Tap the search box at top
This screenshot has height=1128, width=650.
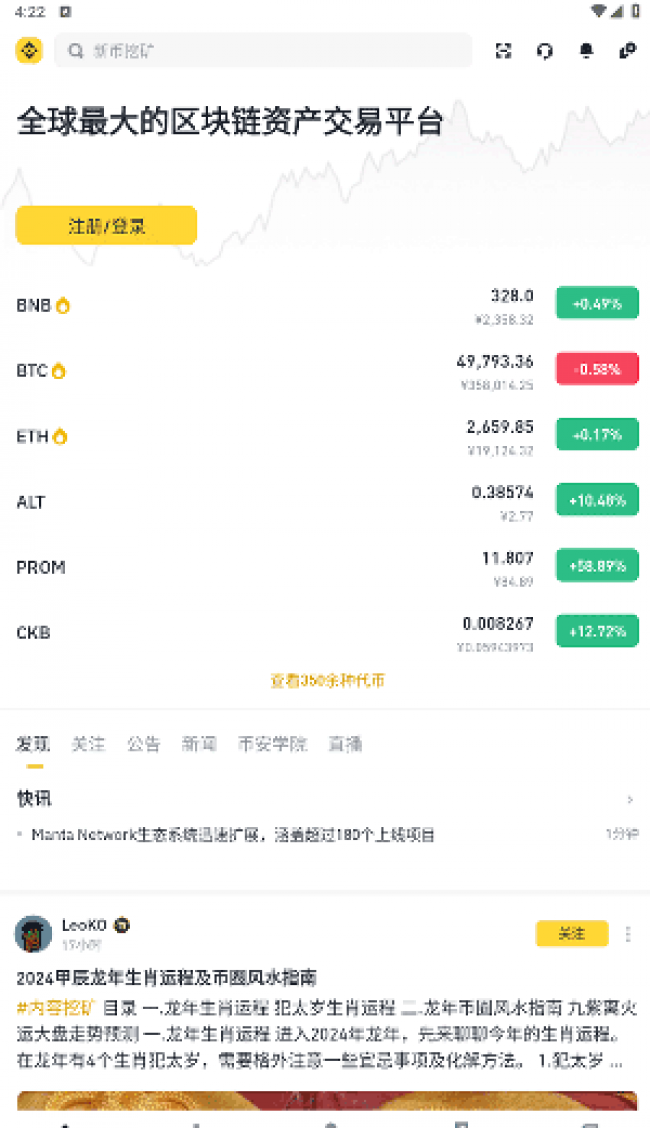[263, 50]
